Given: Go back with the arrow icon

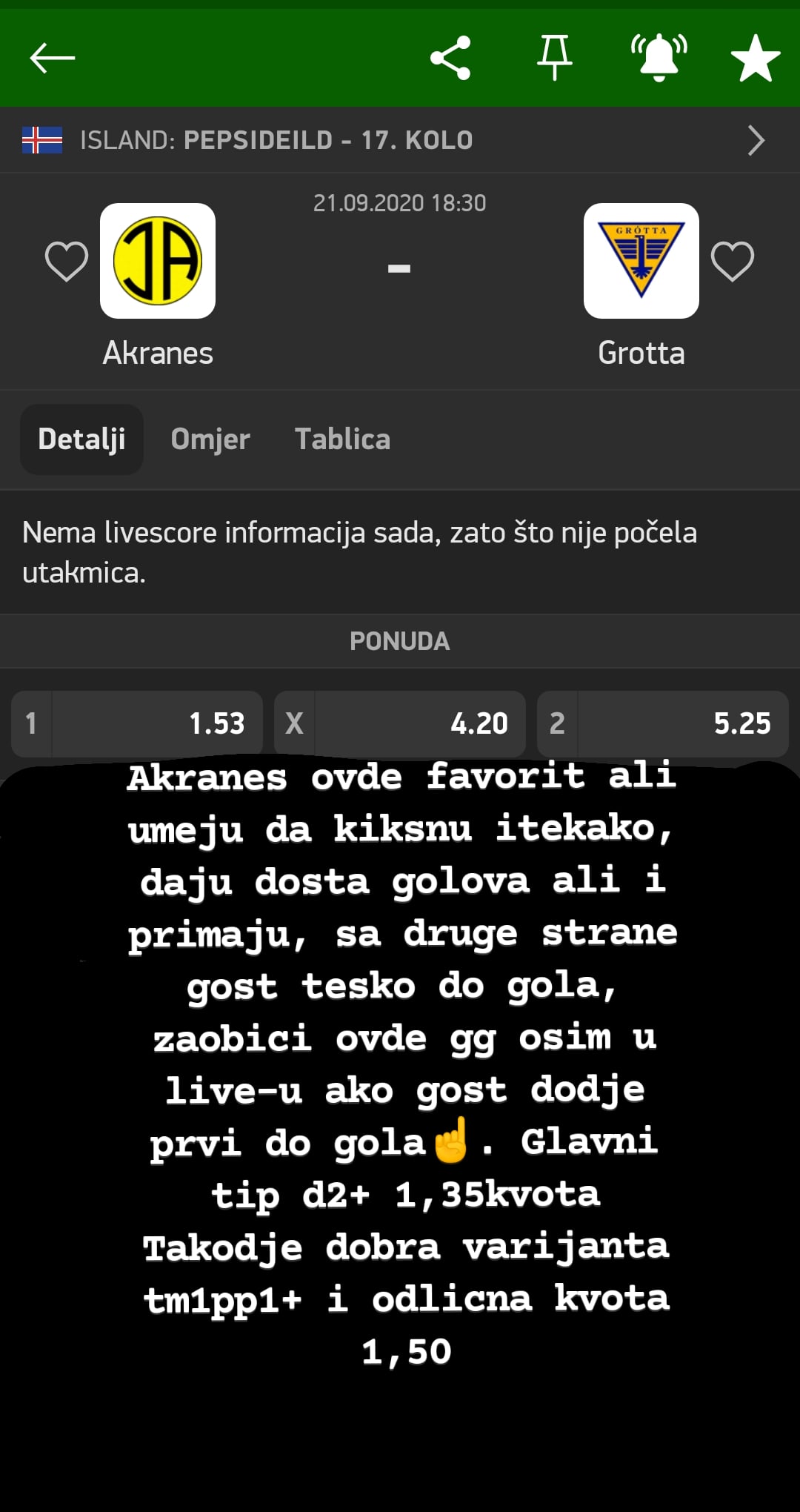Looking at the screenshot, I should [52, 58].
